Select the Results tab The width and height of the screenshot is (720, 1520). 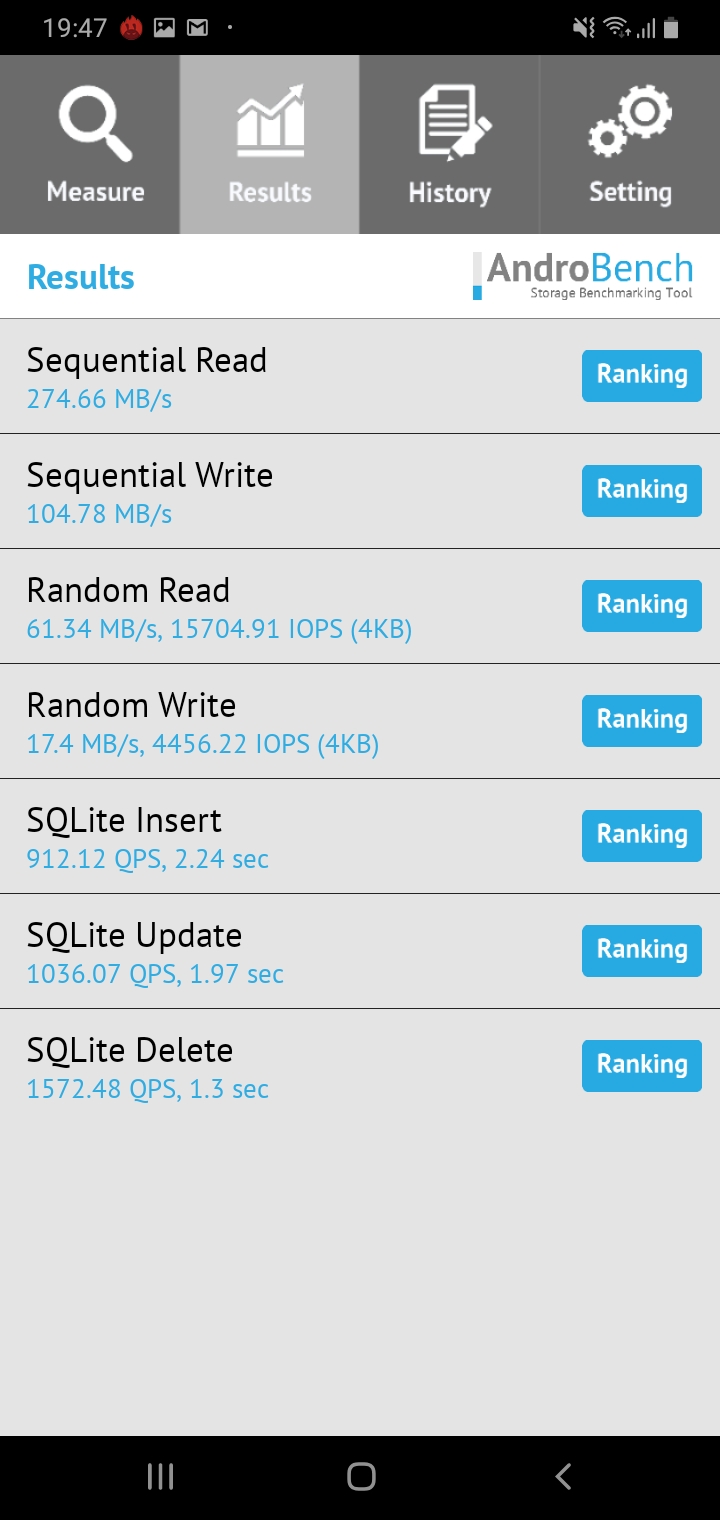click(x=270, y=145)
